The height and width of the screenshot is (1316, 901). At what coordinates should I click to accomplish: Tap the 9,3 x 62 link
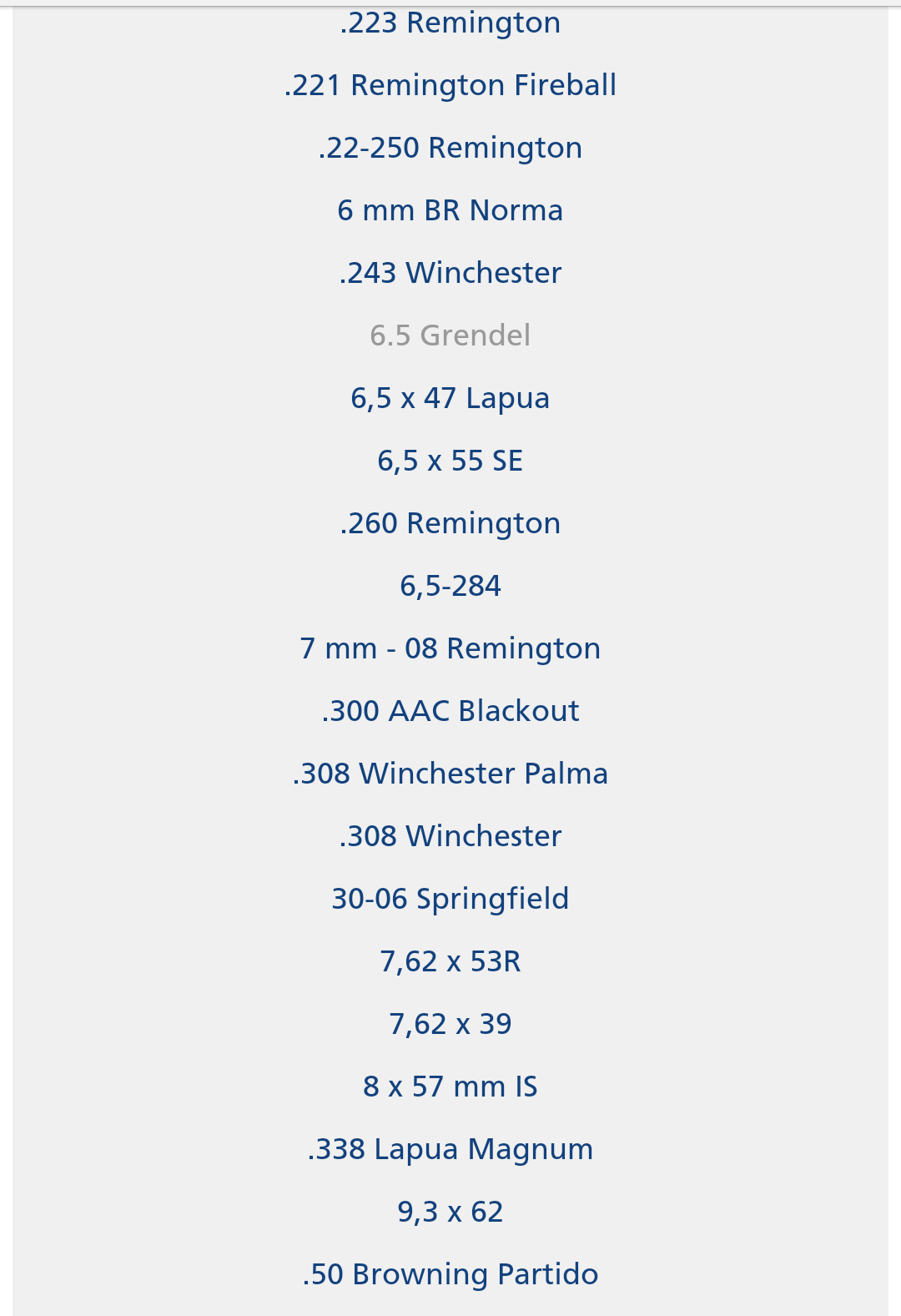[450, 1212]
